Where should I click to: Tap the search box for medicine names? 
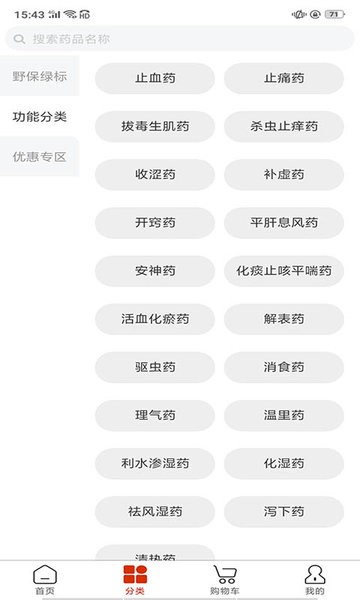[x=180, y=39]
